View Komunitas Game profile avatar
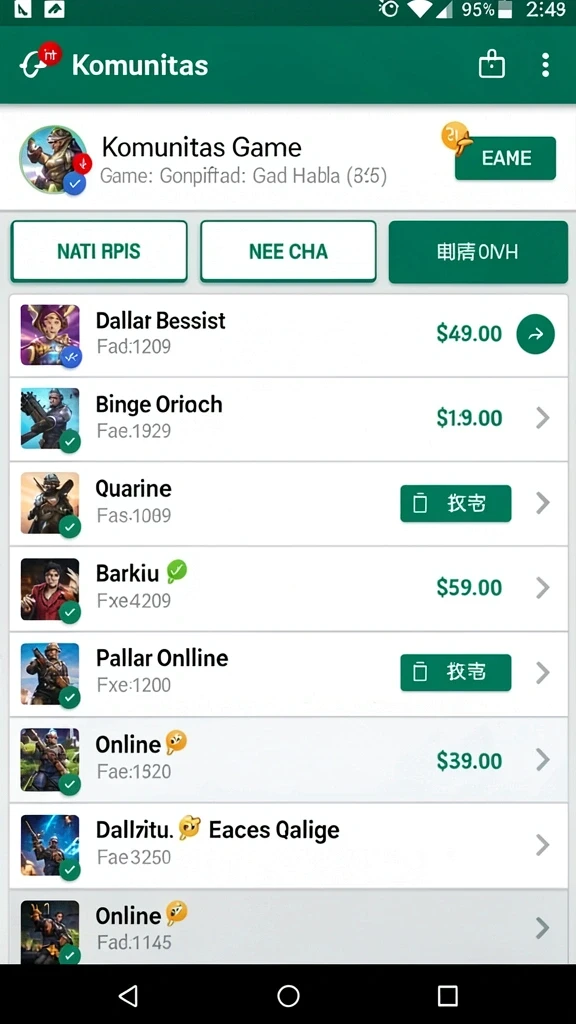 pos(54,160)
